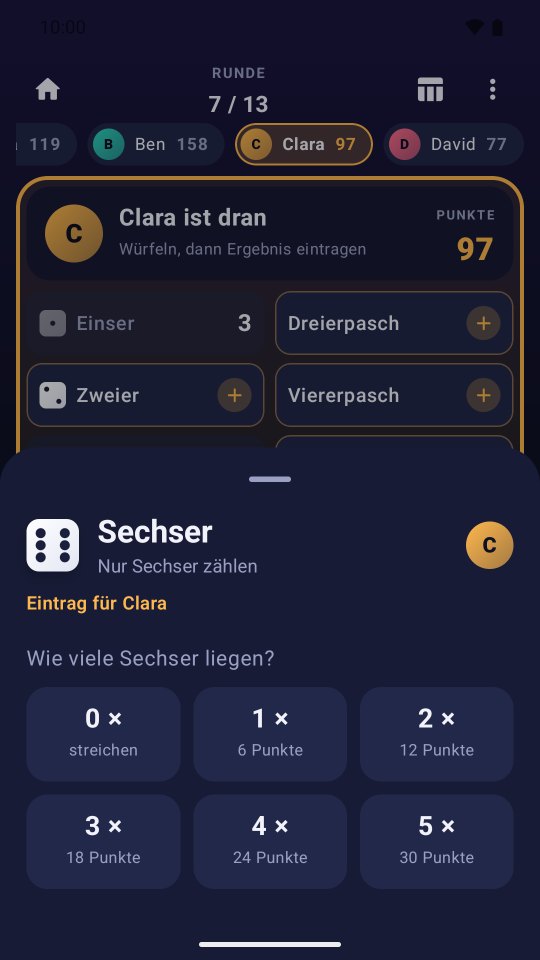Pick 2 × for 12 Punkte
The height and width of the screenshot is (960, 540).
(437, 734)
